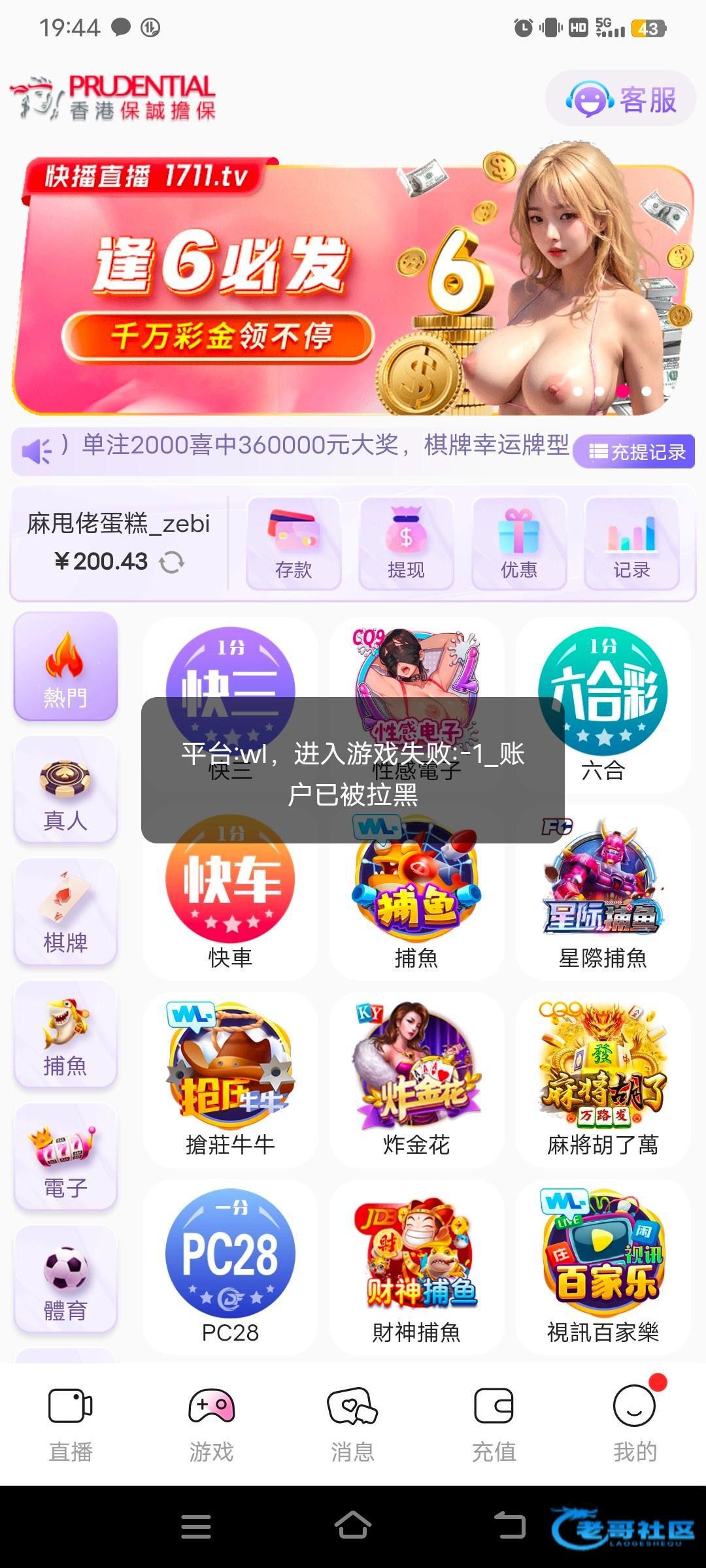Switch to the 直播 tab
The width and height of the screenshot is (706, 1568).
click(x=71, y=1424)
